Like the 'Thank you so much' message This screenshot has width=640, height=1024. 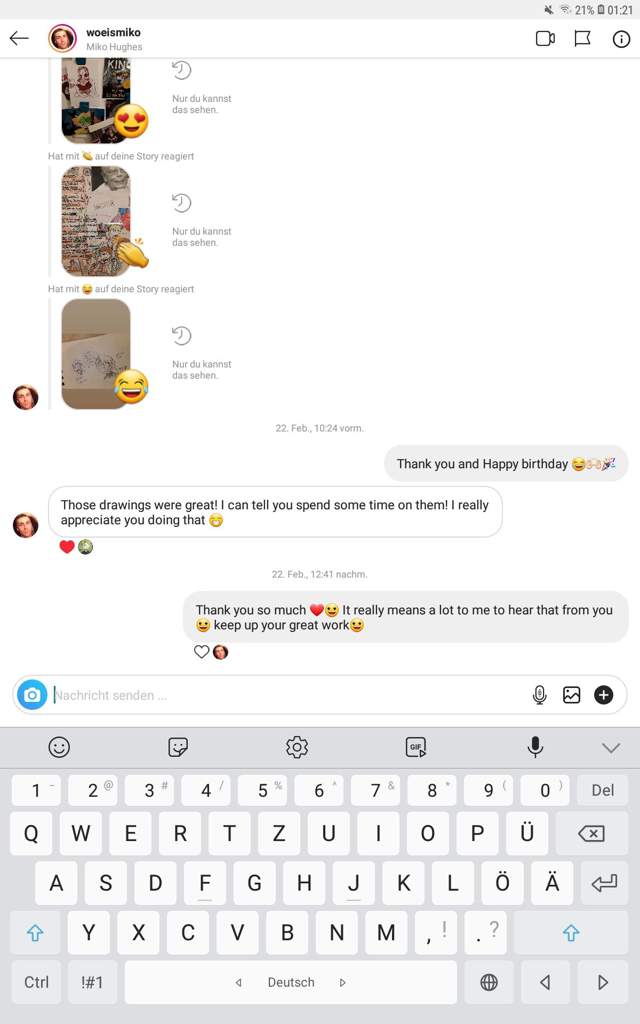coord(201,652)
